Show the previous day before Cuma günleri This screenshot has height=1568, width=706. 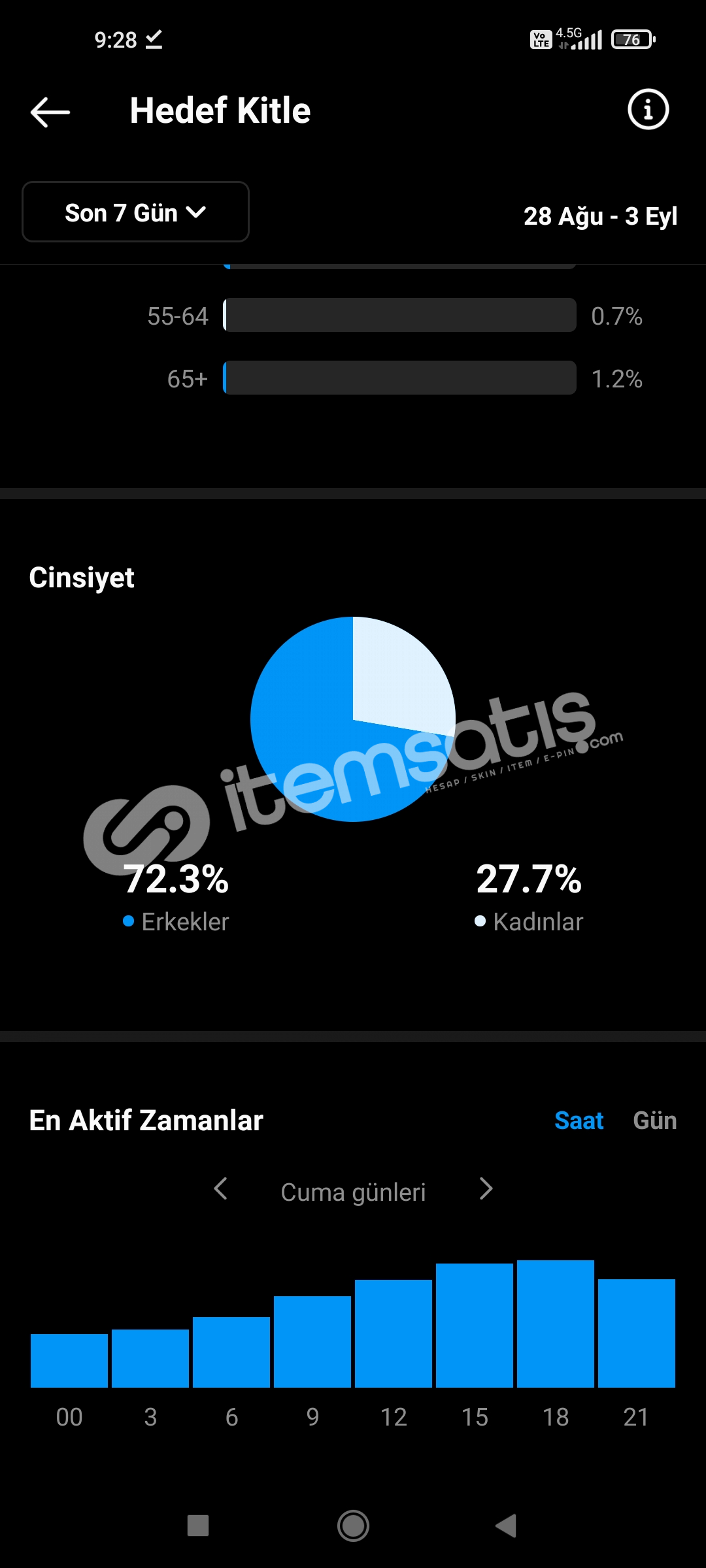(x=221, y=1189)
